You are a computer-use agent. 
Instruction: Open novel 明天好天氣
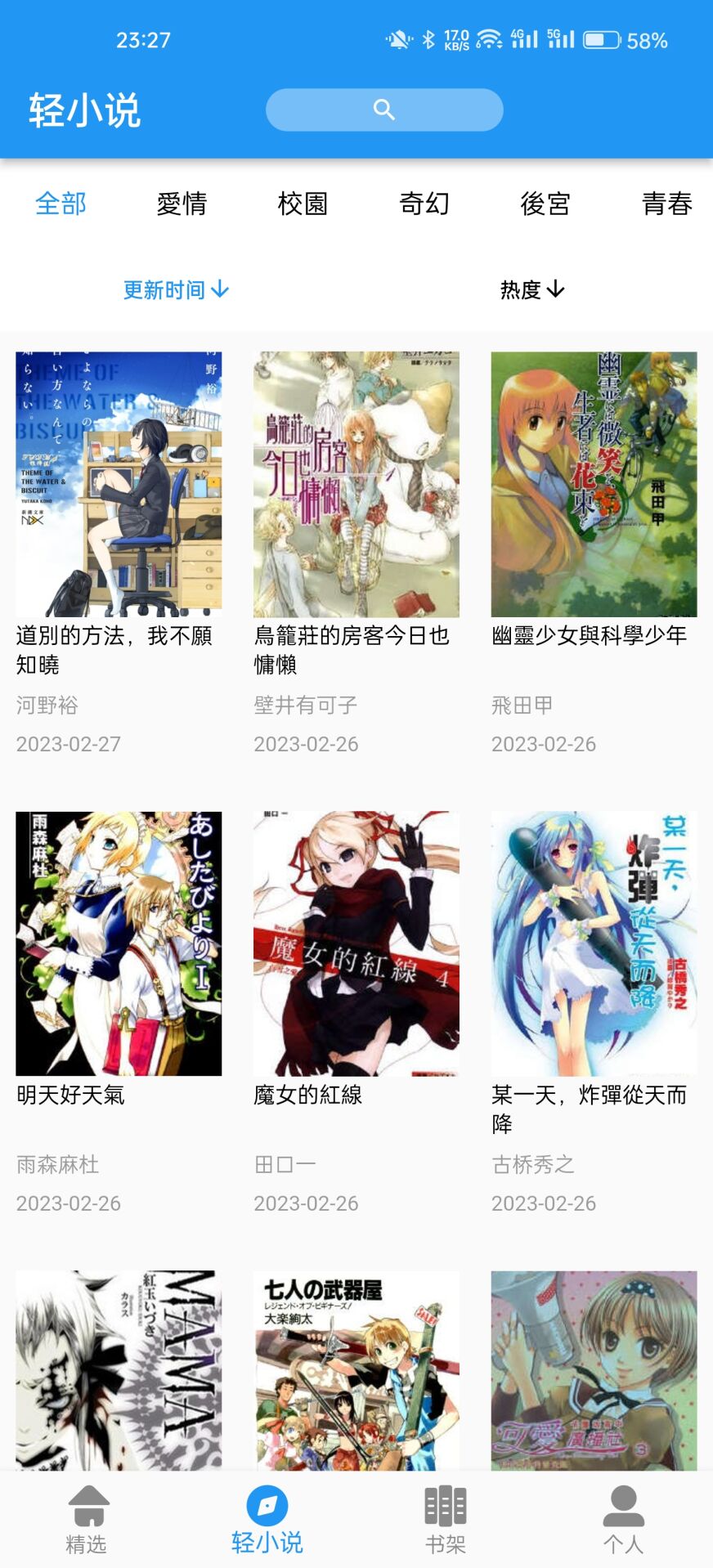pos(119,943)
